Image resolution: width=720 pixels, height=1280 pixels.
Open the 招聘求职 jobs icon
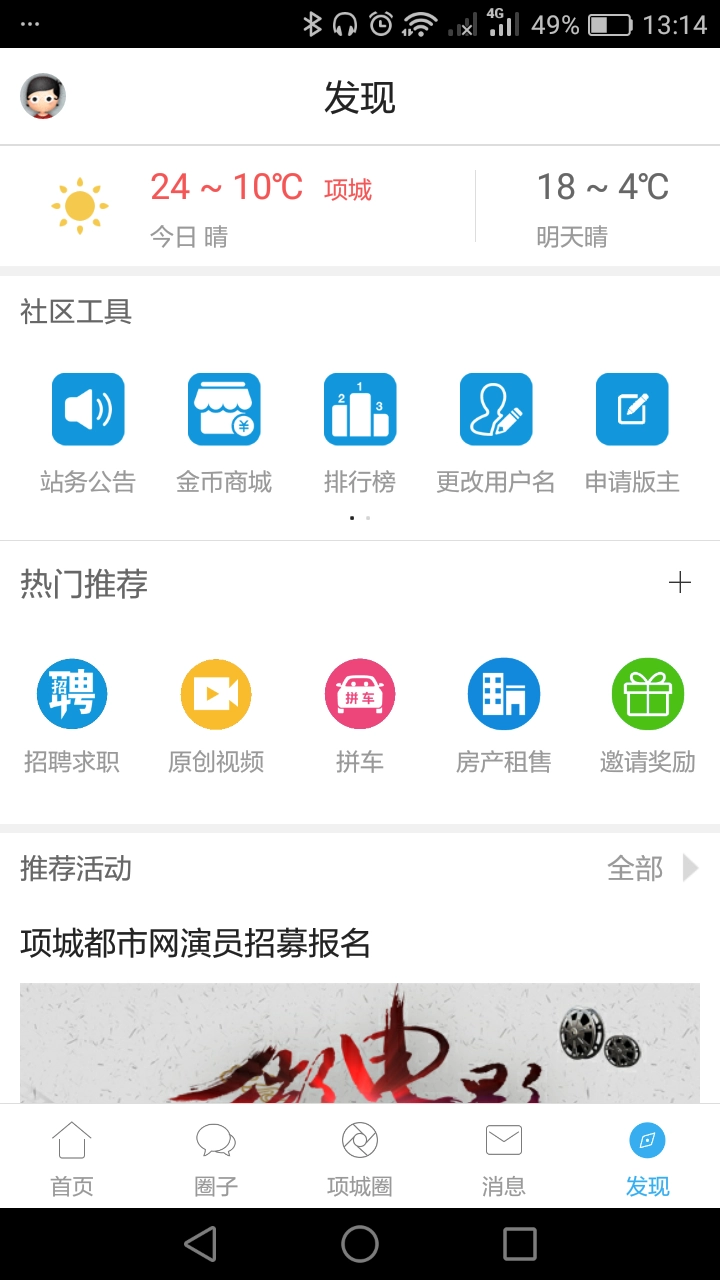(x=71, y=693)
